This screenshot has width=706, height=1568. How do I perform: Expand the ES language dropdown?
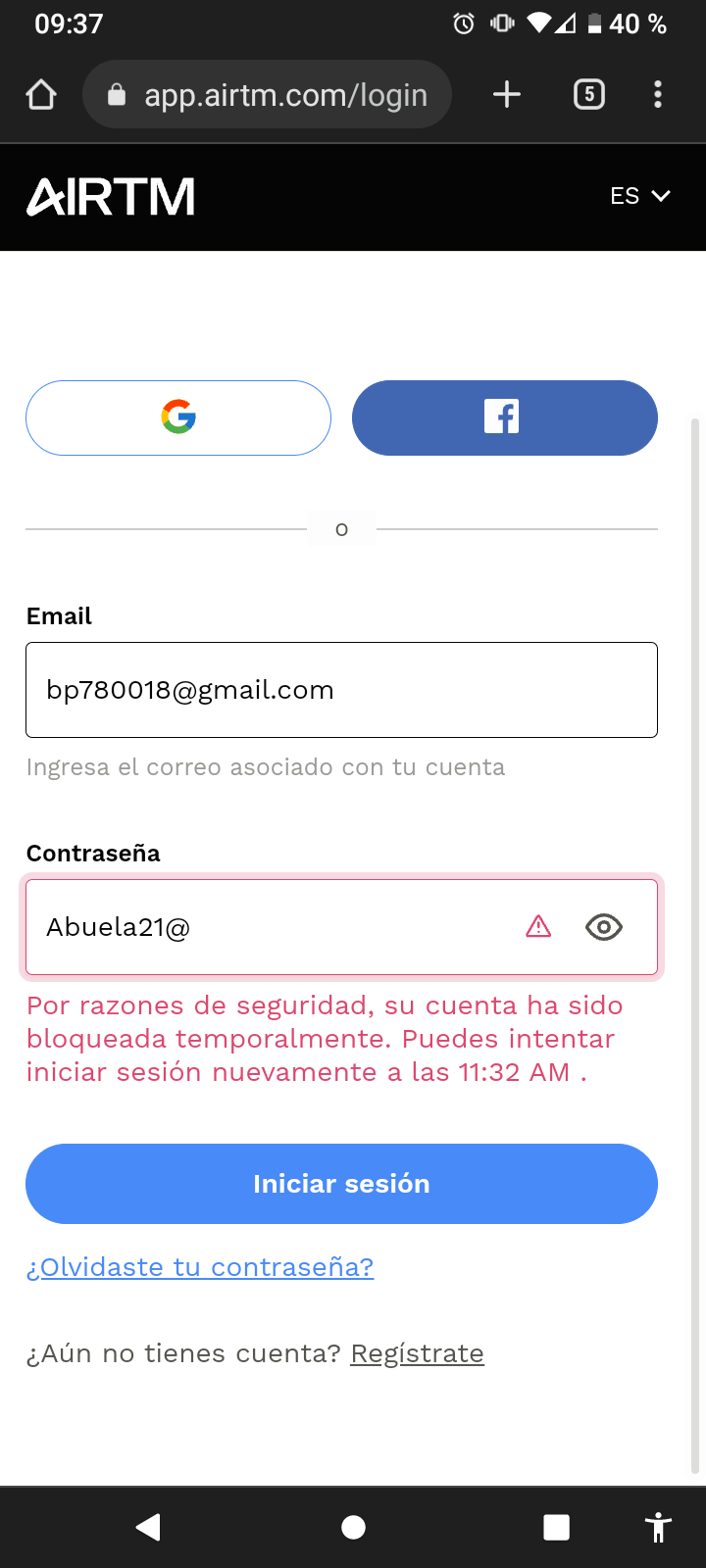click(x=639, y=196)
